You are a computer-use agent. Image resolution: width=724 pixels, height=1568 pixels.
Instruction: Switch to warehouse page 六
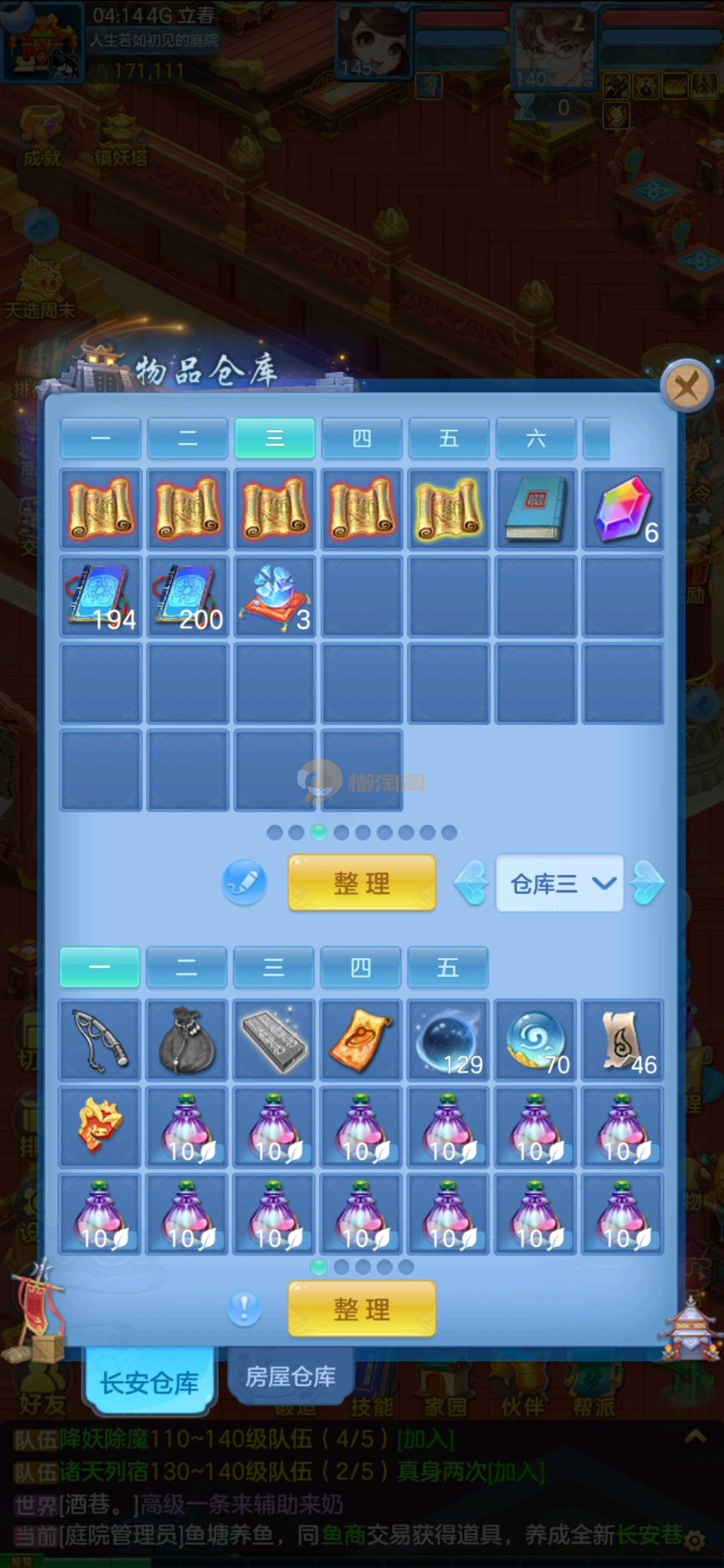click(536, 438)
